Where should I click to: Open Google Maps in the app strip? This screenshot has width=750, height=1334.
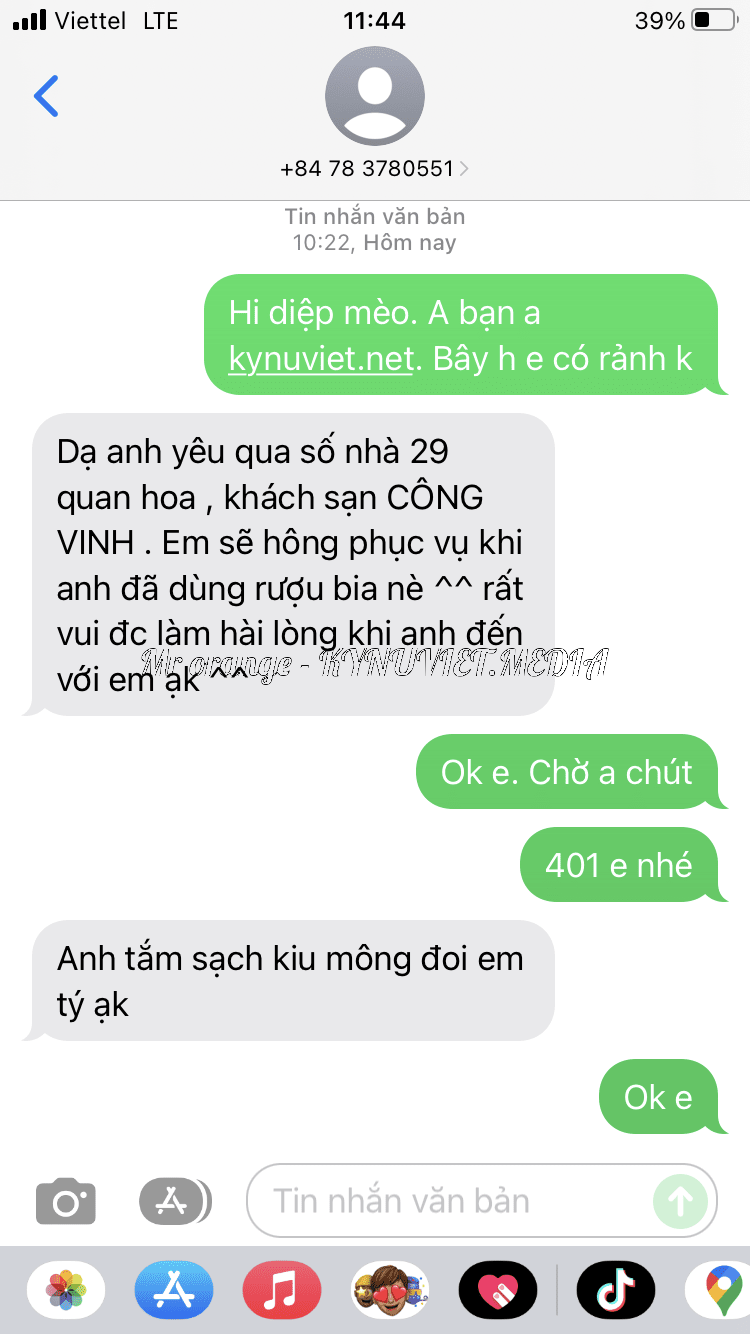click(x=722, y=1290)
